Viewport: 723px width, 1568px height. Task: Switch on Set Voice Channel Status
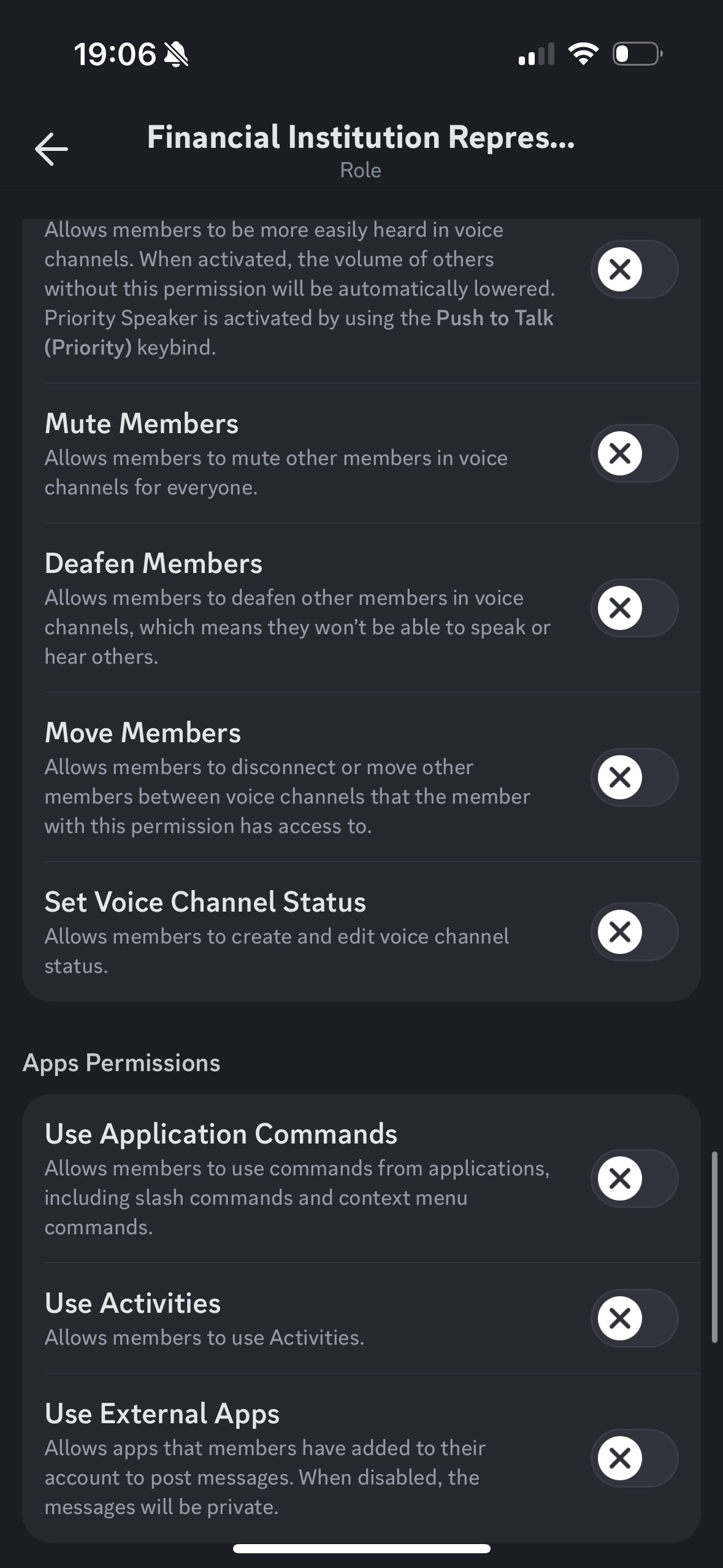(x=634, y=932)
